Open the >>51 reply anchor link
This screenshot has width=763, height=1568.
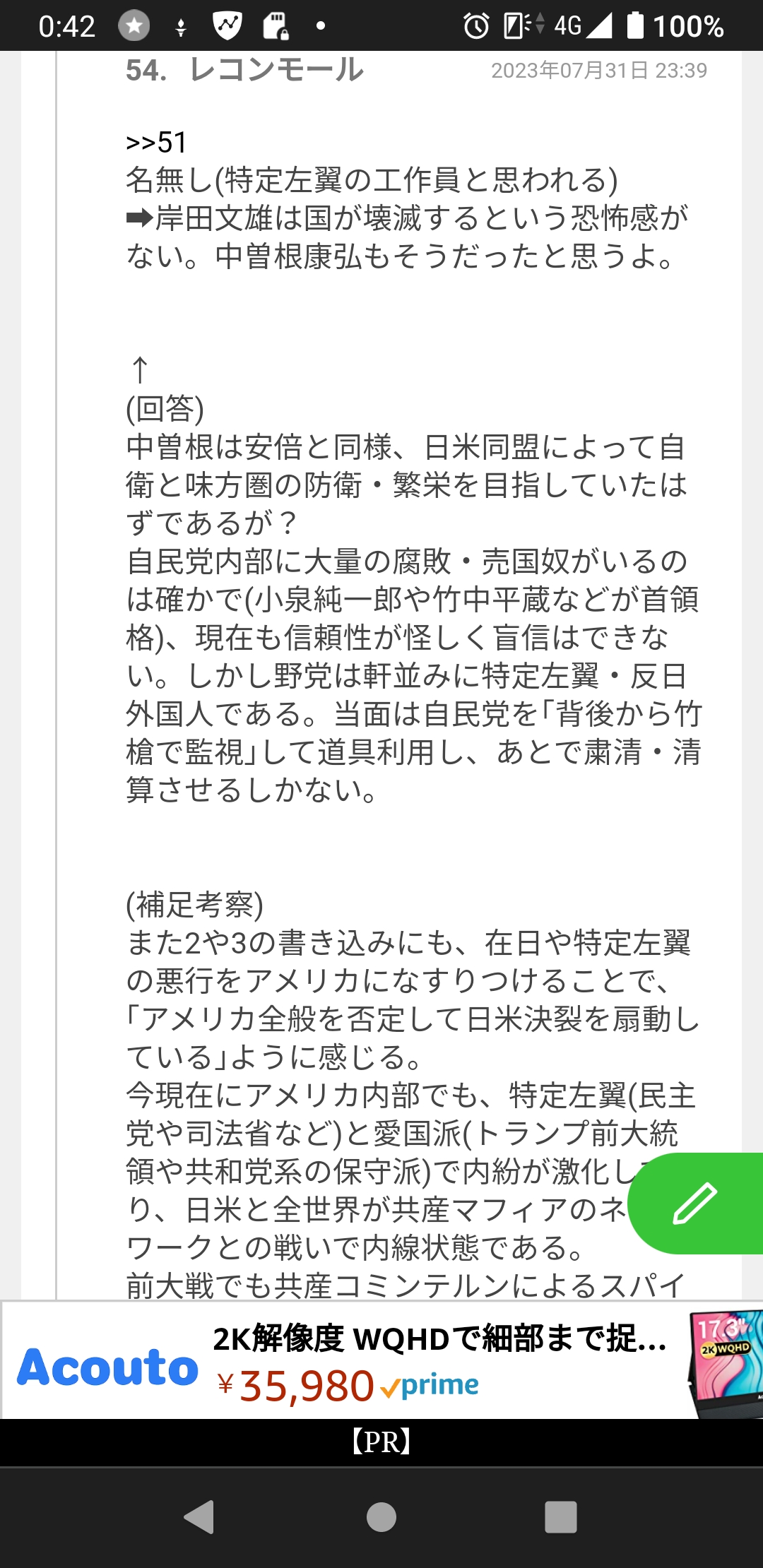(156, 143)
